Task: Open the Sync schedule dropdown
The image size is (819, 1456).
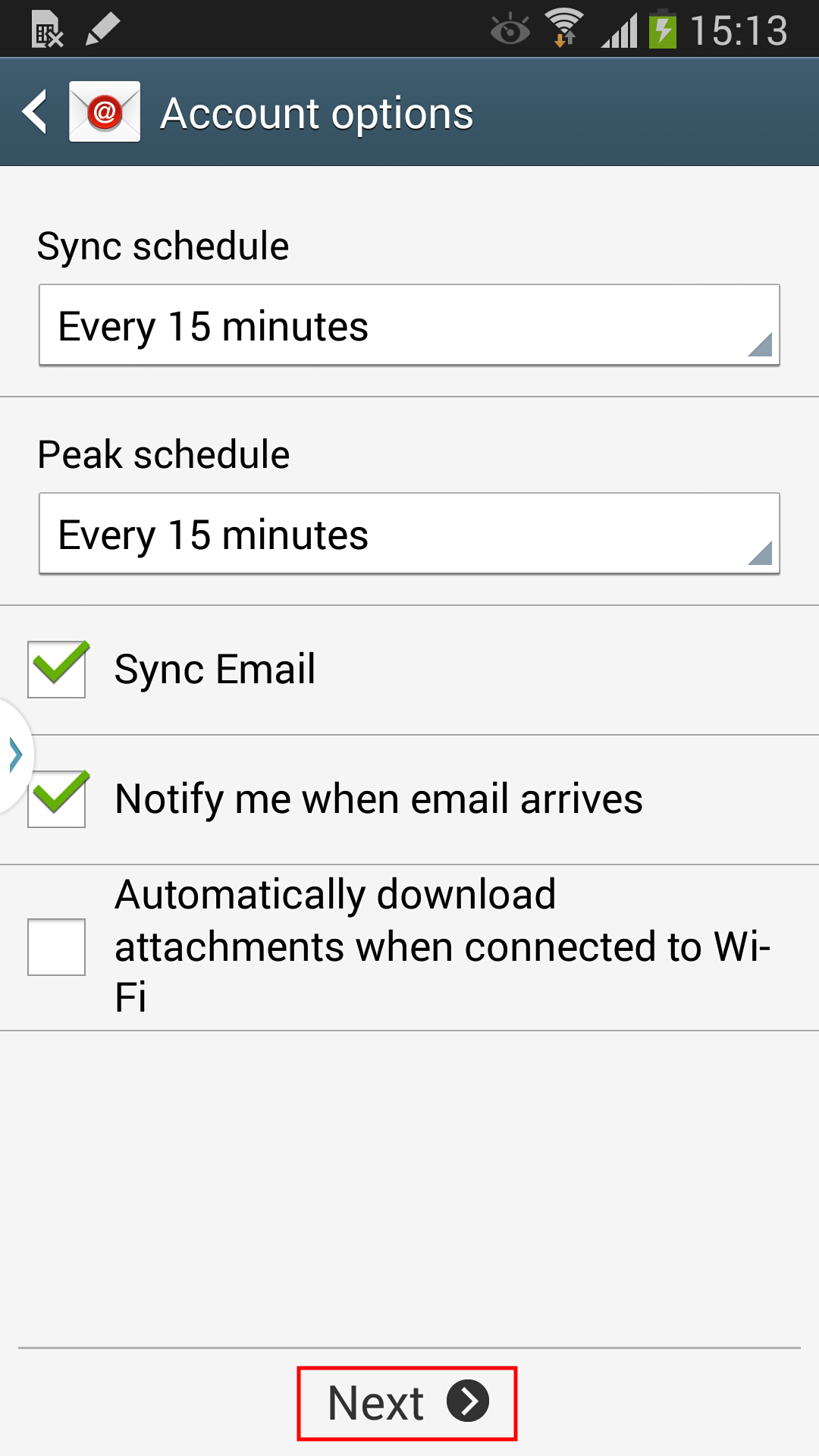Action: [409, 325]
